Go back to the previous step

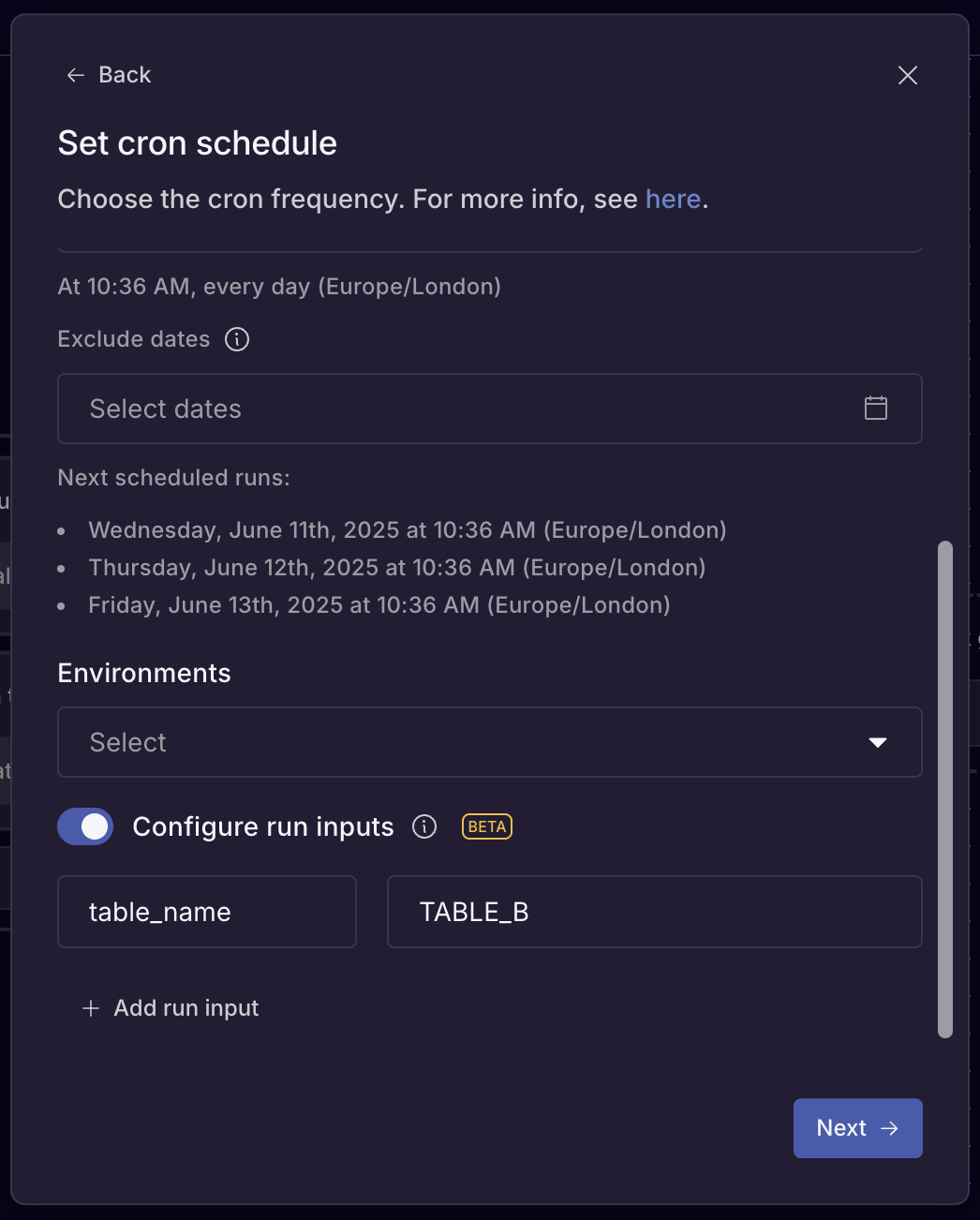pyautogui.click(x=109, y=75)
